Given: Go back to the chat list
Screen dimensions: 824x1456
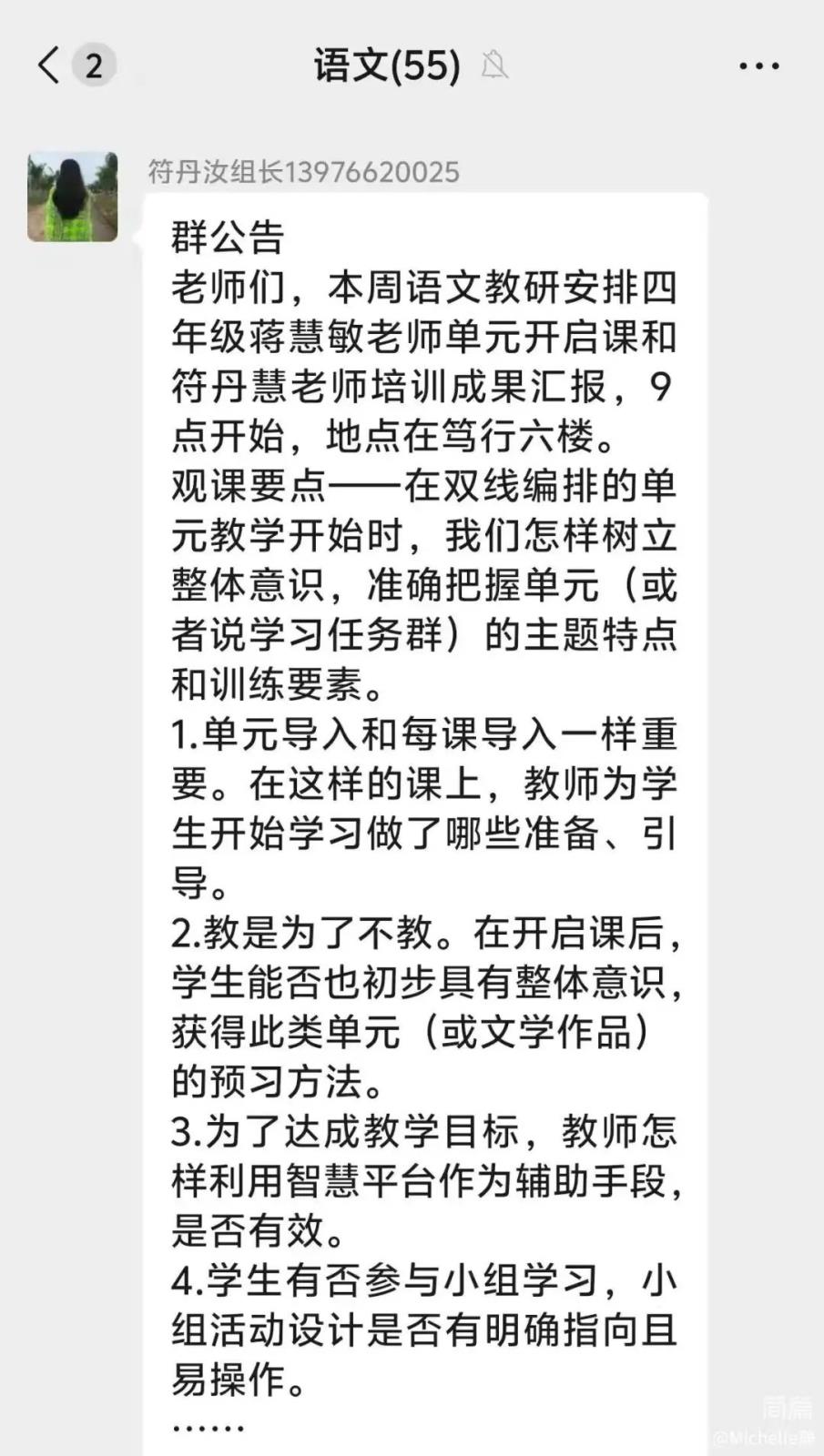Looking at the screenshot, I should pos(49,66).
